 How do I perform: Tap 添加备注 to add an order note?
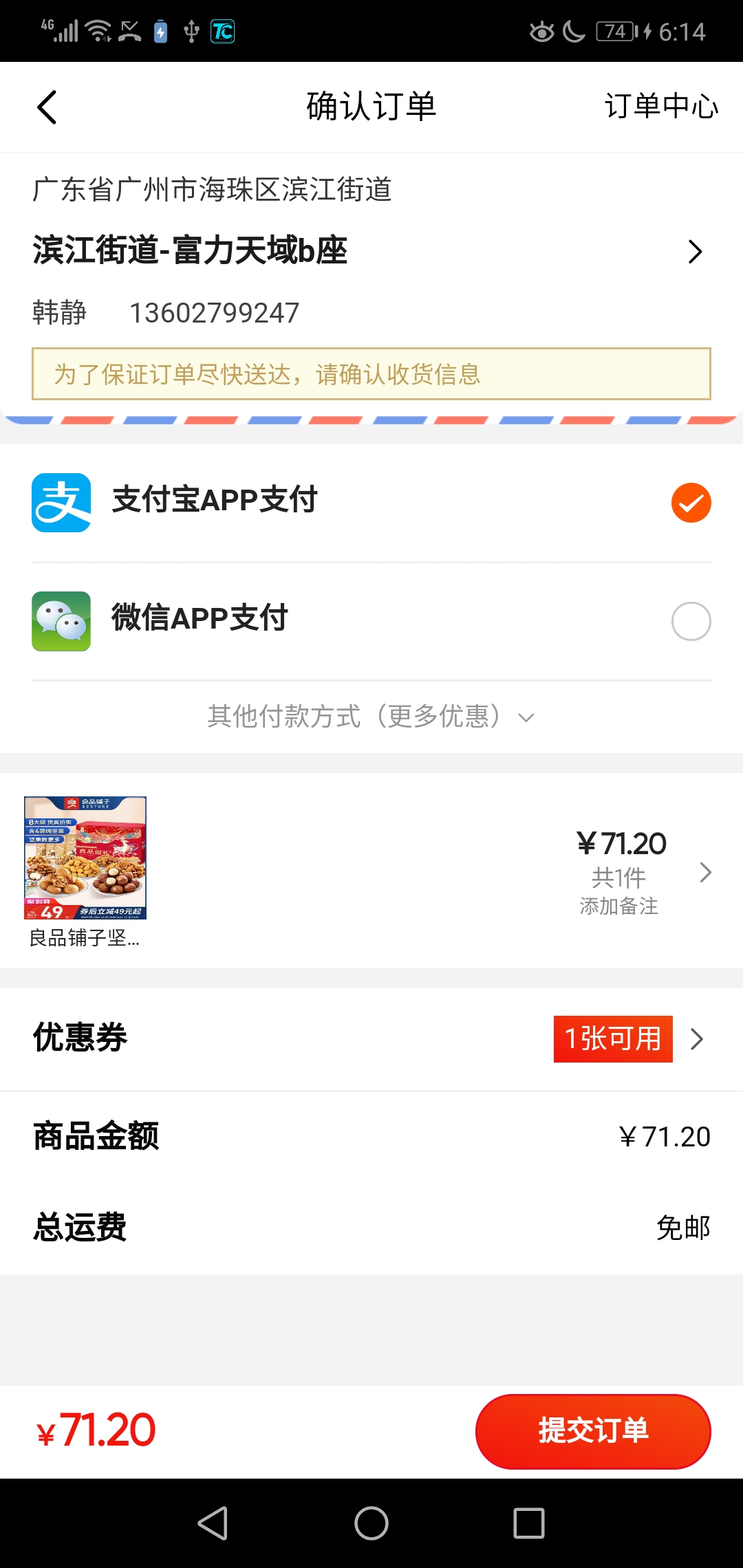pyautogui.click(x=618, y=906)
